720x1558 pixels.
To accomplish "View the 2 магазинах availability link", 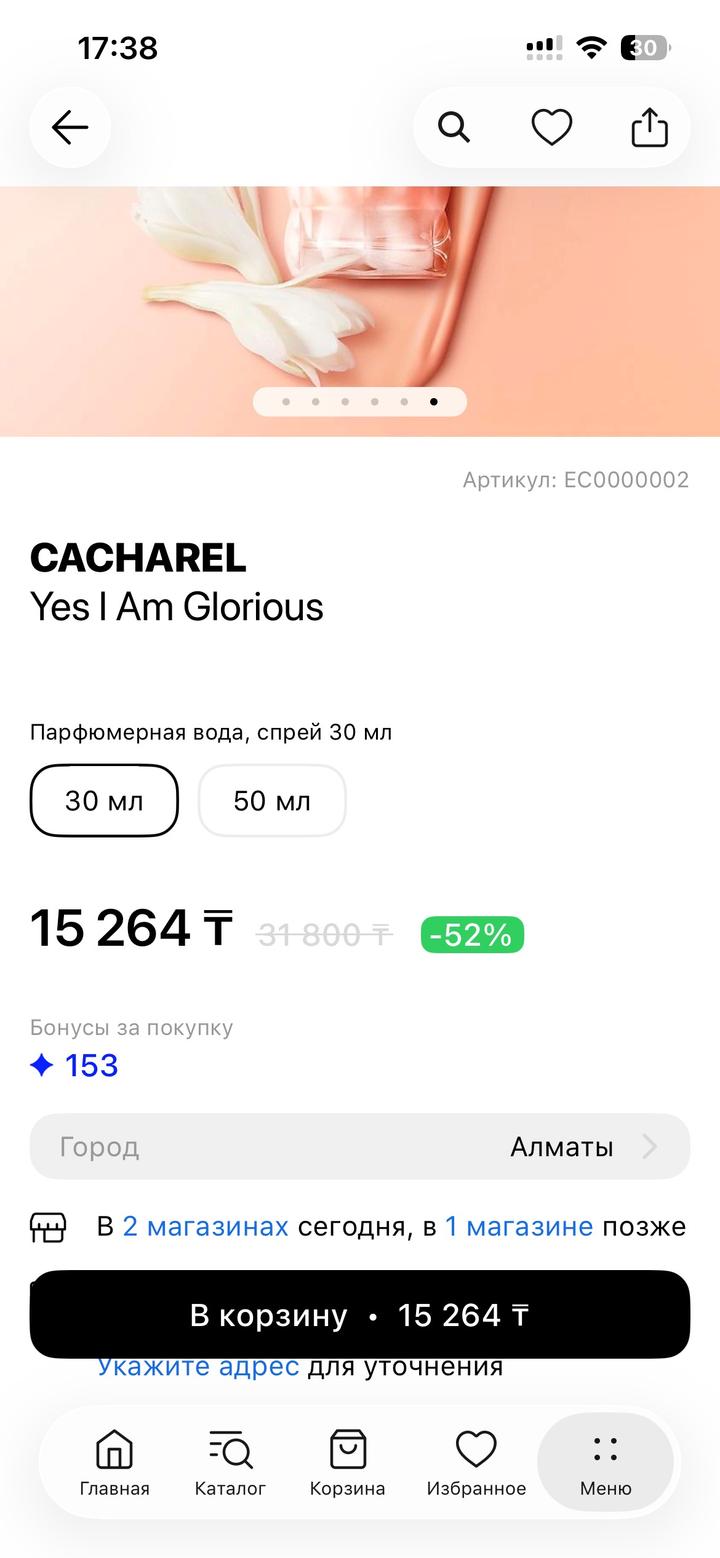I will click(205, 1226).
